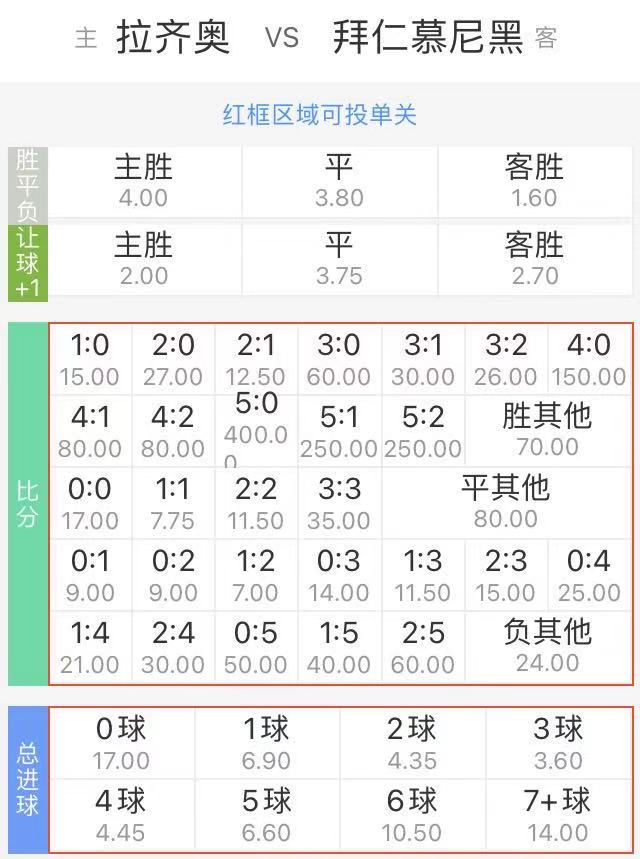Select the 胜其他 score option
Screen dimensions: 640x859
(x=547, y=430)
